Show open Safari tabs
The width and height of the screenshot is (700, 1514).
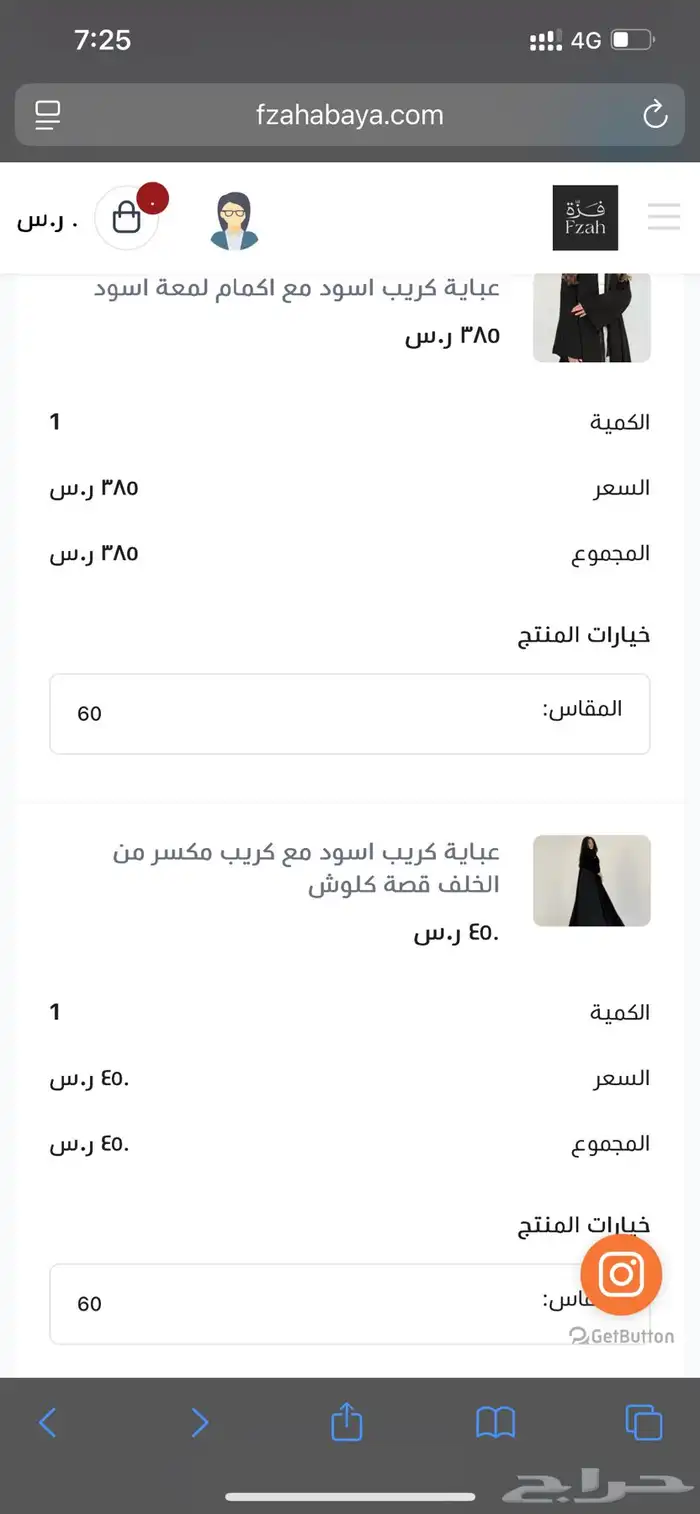point(643,1422)
